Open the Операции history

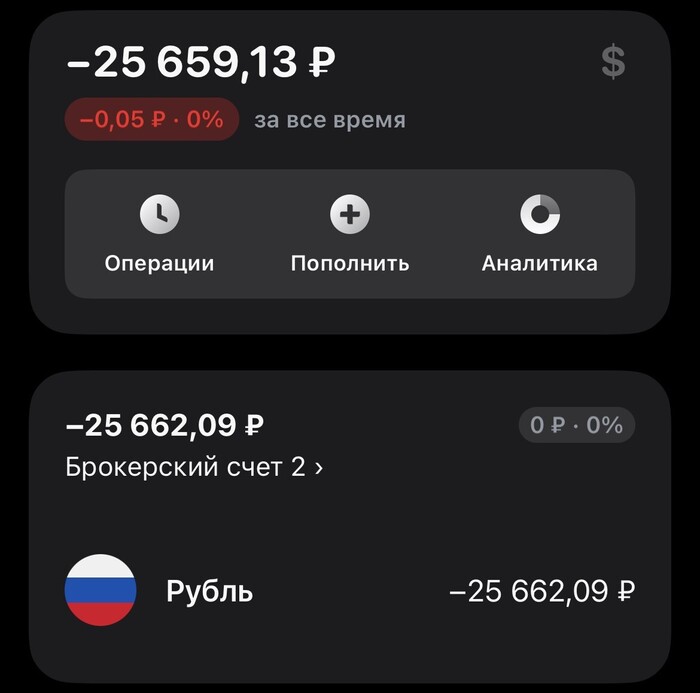click(x=159, y=234)
